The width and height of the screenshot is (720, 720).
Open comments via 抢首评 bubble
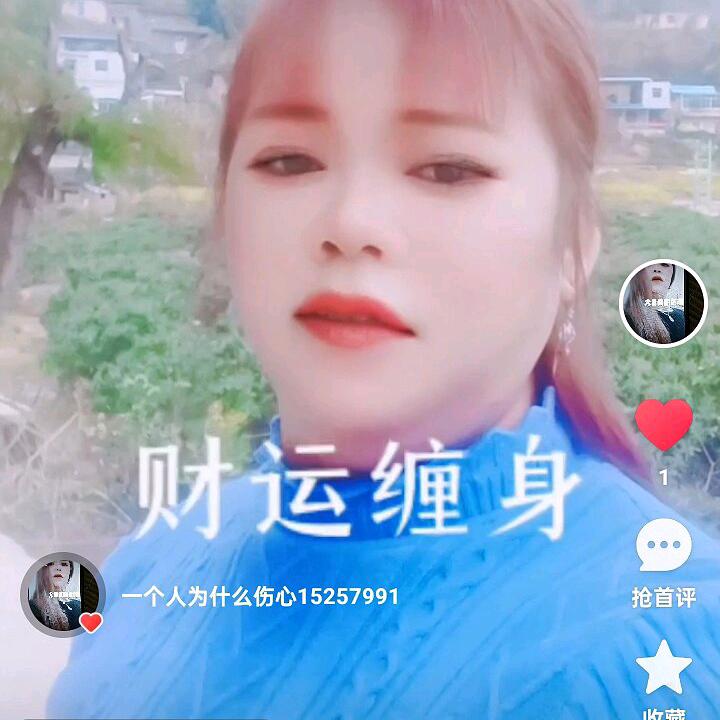click(x=664, y=547)
